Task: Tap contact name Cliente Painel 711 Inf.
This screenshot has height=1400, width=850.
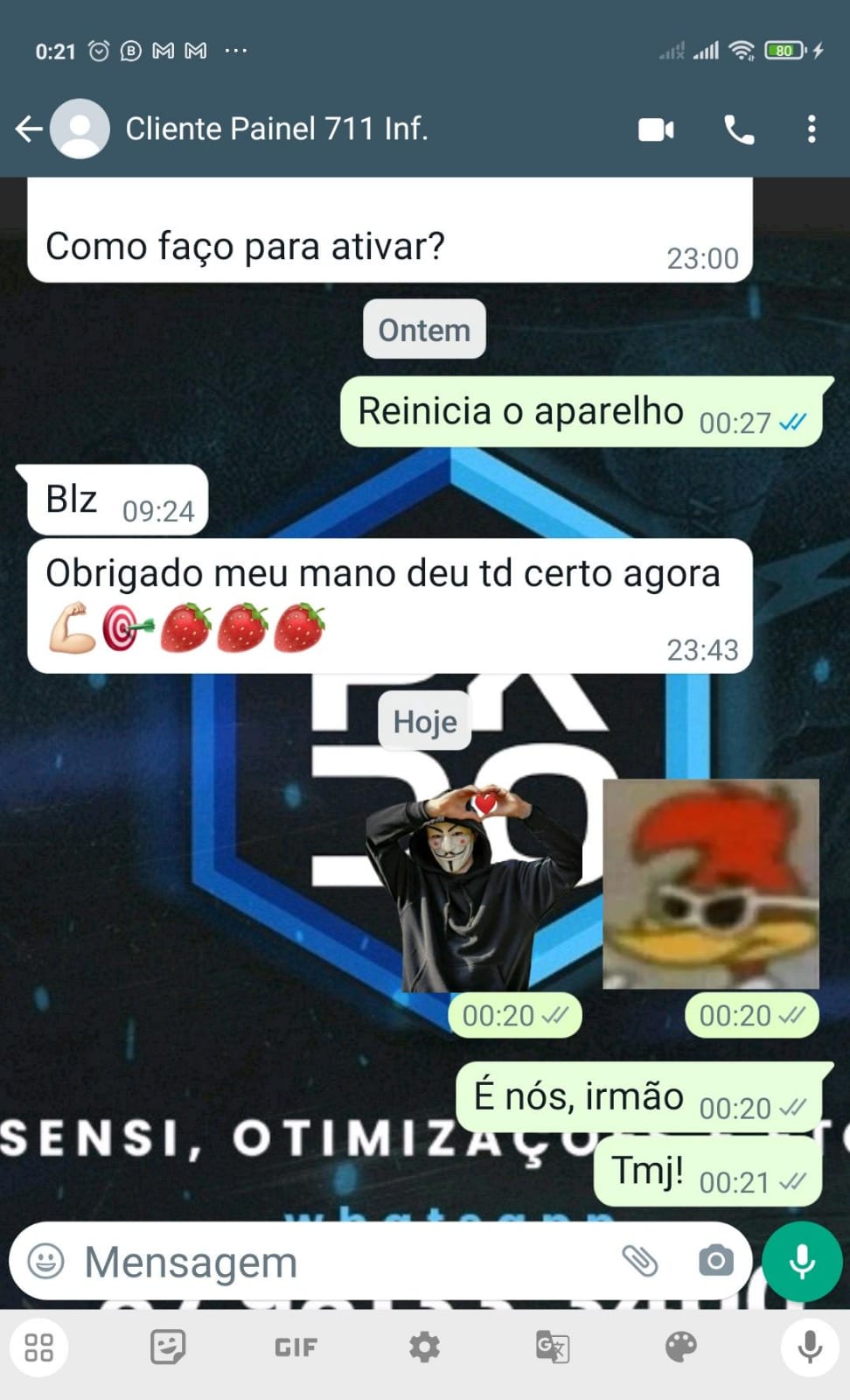Action: 275,129
